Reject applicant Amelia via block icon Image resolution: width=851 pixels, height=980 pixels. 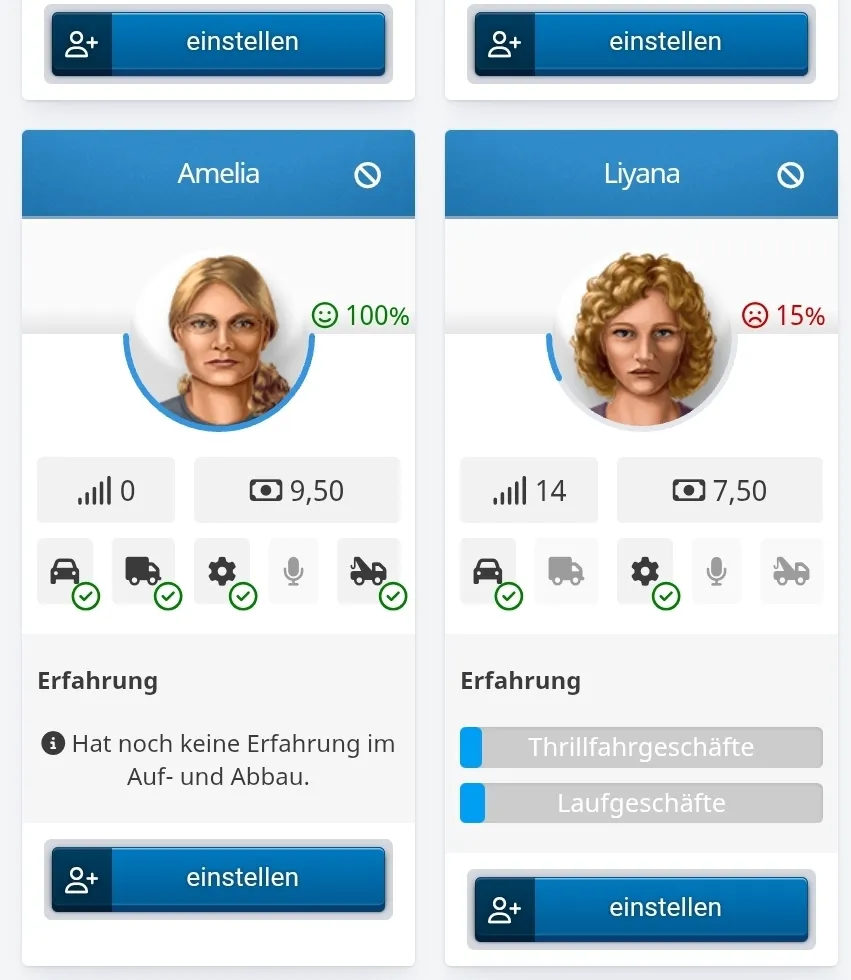[x=368, y=175]
